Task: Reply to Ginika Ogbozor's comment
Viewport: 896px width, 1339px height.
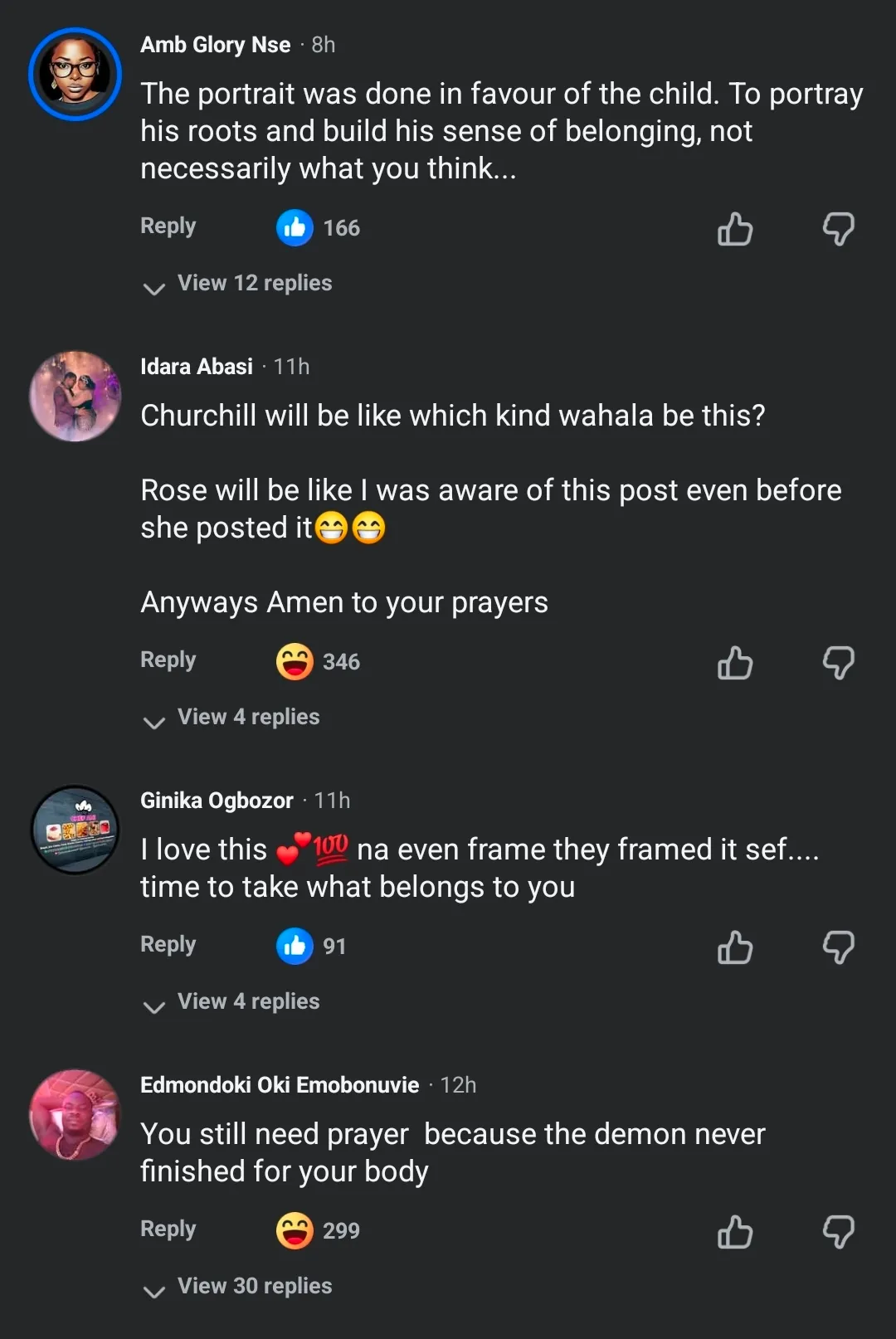Action: point(168,945)
